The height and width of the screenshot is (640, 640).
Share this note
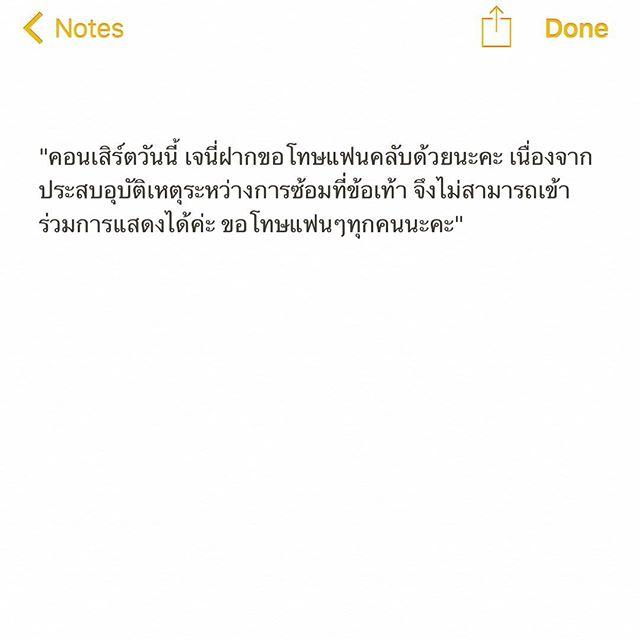pos(496,27)
